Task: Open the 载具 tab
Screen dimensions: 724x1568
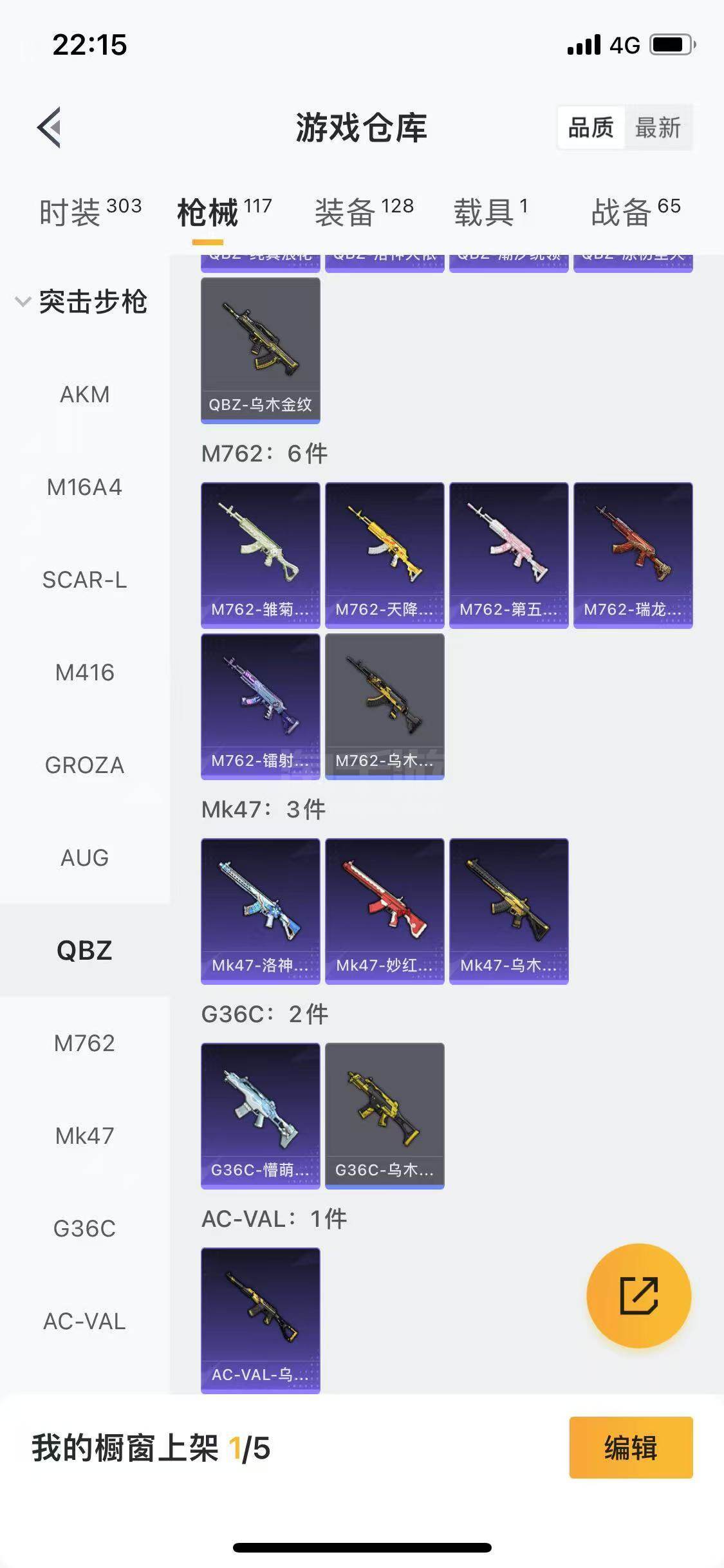Action: coord(491,212)
